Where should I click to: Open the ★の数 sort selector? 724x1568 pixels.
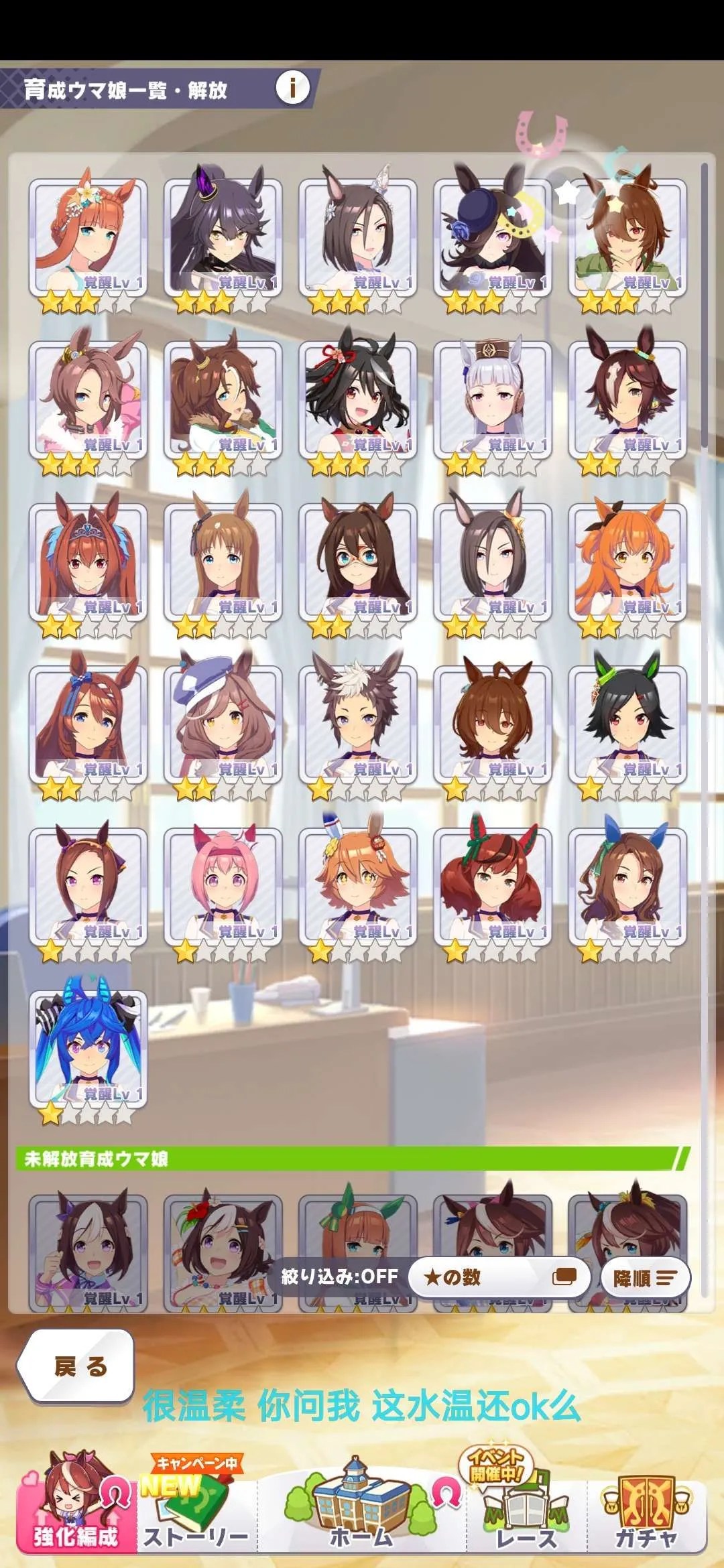[x=499, y=1277]
